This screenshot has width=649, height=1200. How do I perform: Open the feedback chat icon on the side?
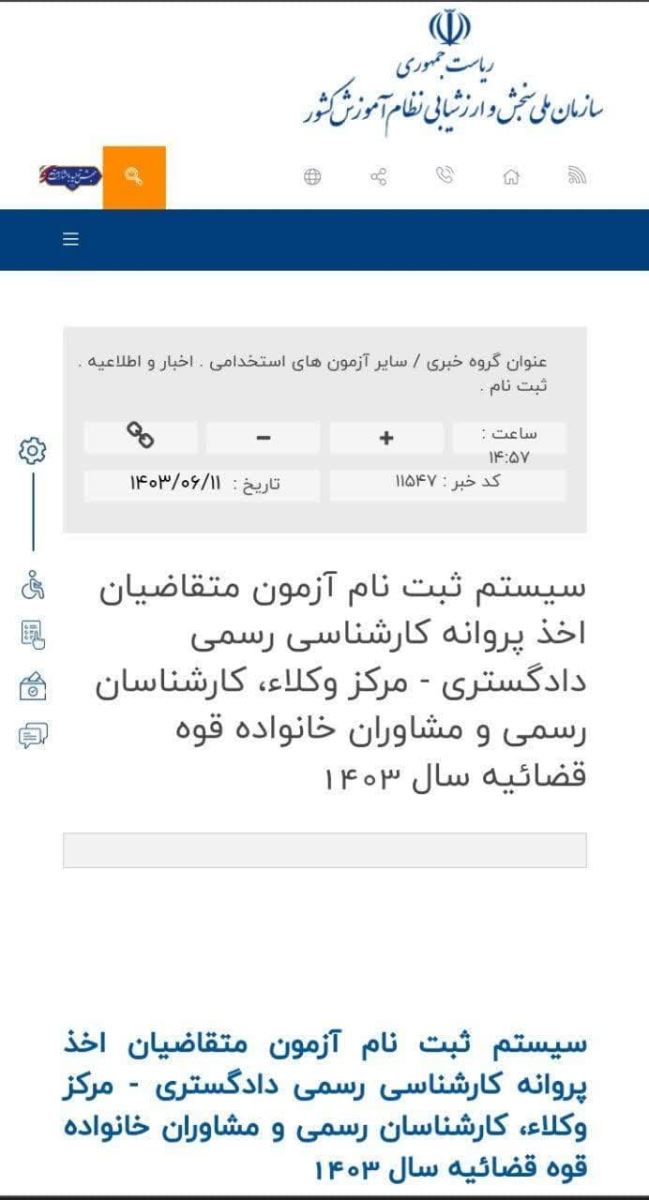[x=32, y=737]
